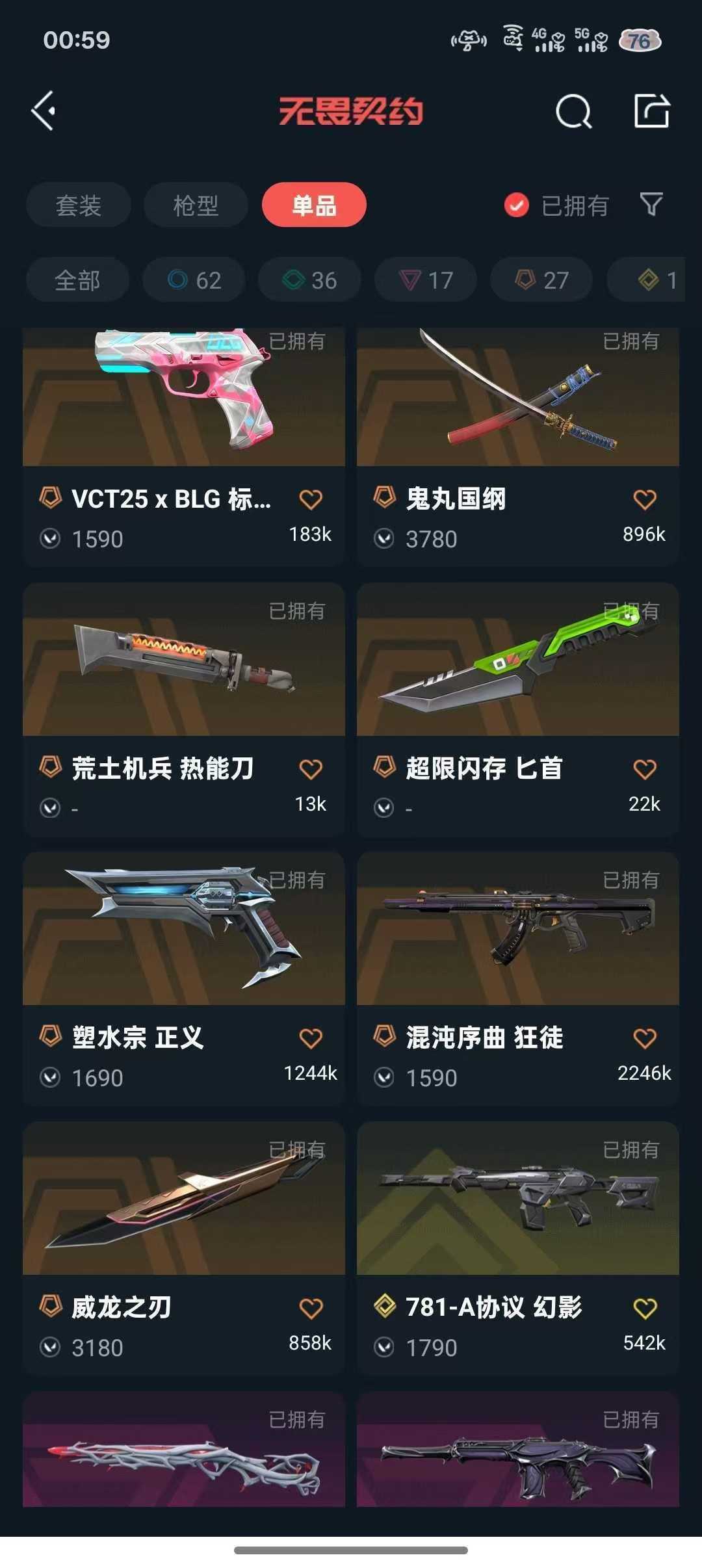Filter by the pink tier chip 17
This screenshot has height=1568, width=702.
click(426, 280)
